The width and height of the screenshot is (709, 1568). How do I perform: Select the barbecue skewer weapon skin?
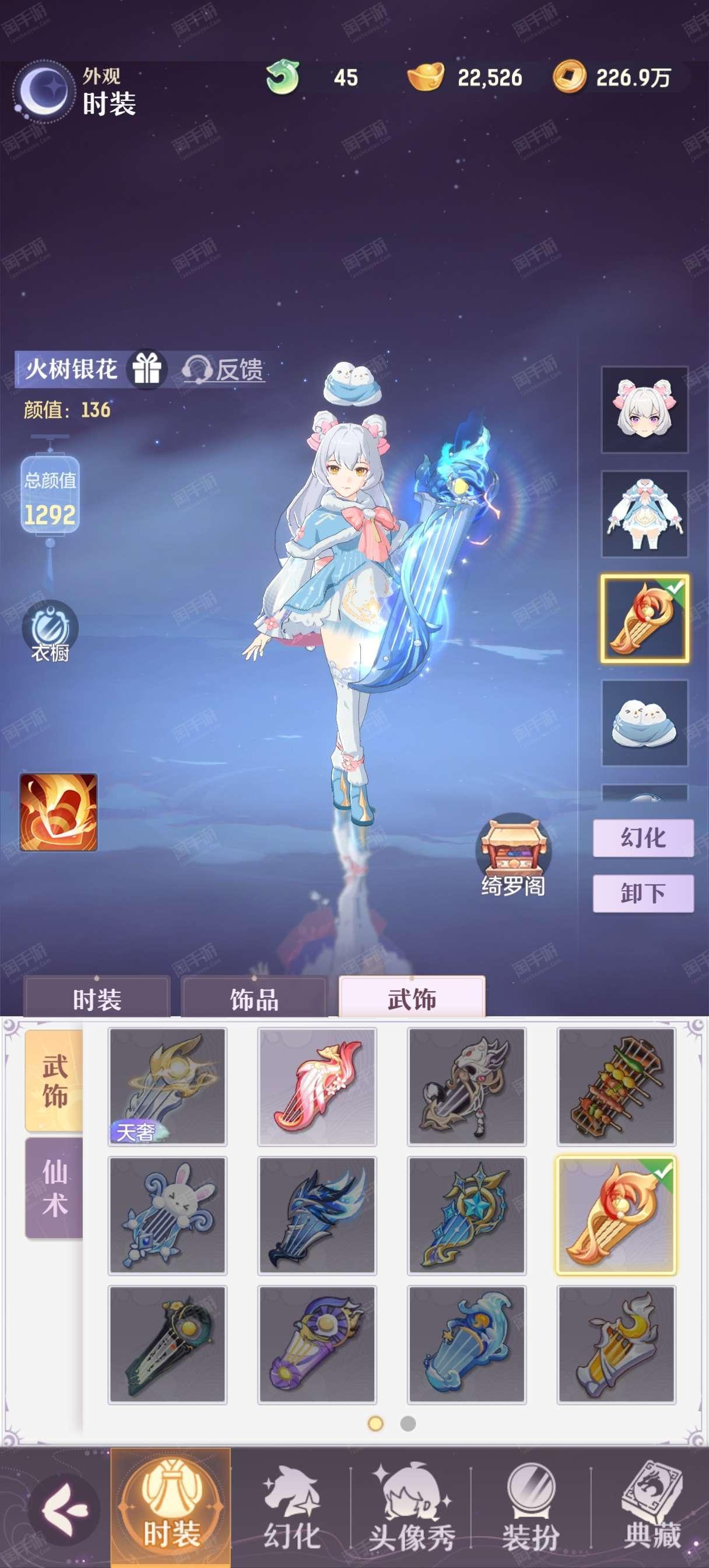pos(616,1087)
